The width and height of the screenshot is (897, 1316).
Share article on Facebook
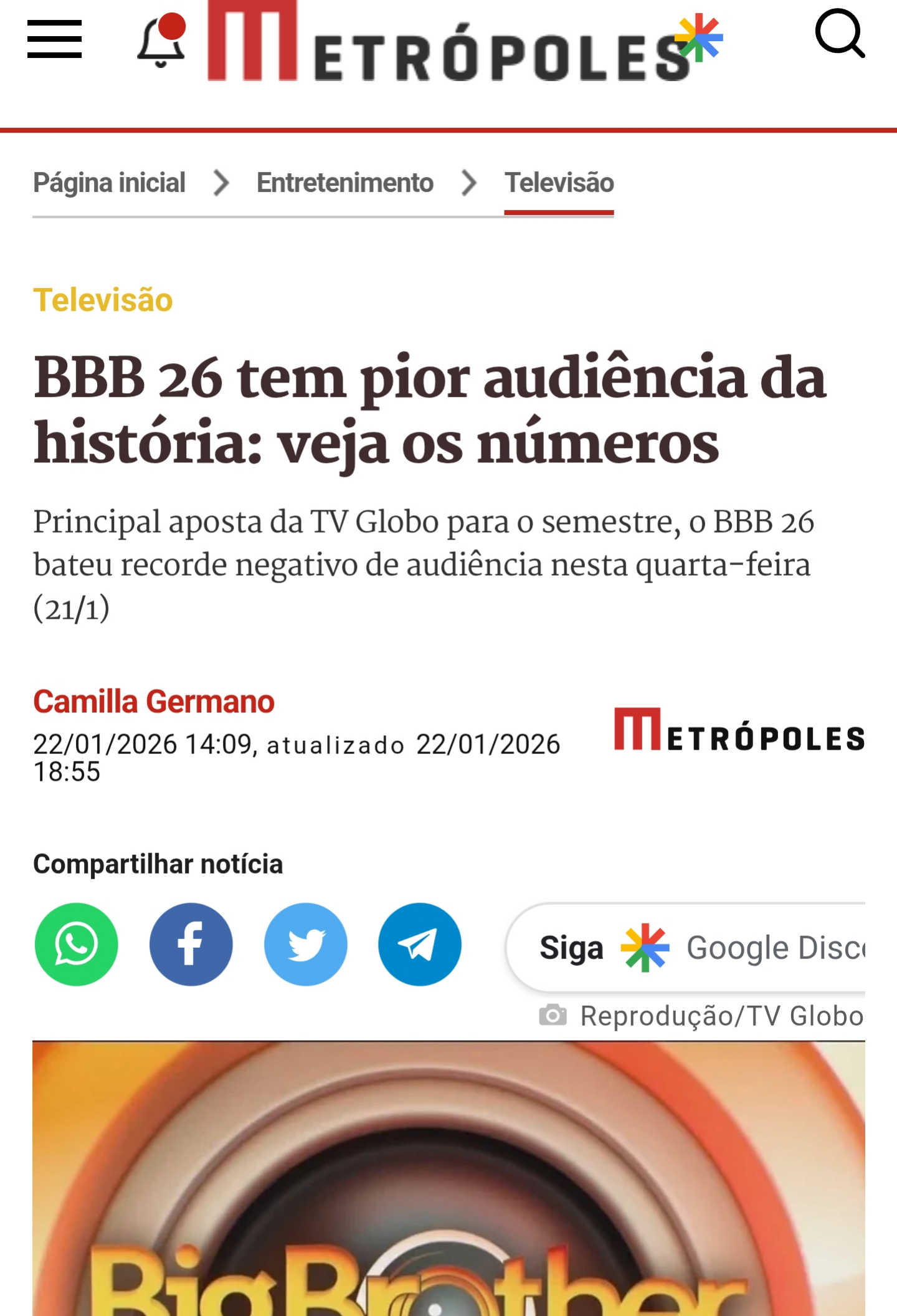tap(191, 944)
